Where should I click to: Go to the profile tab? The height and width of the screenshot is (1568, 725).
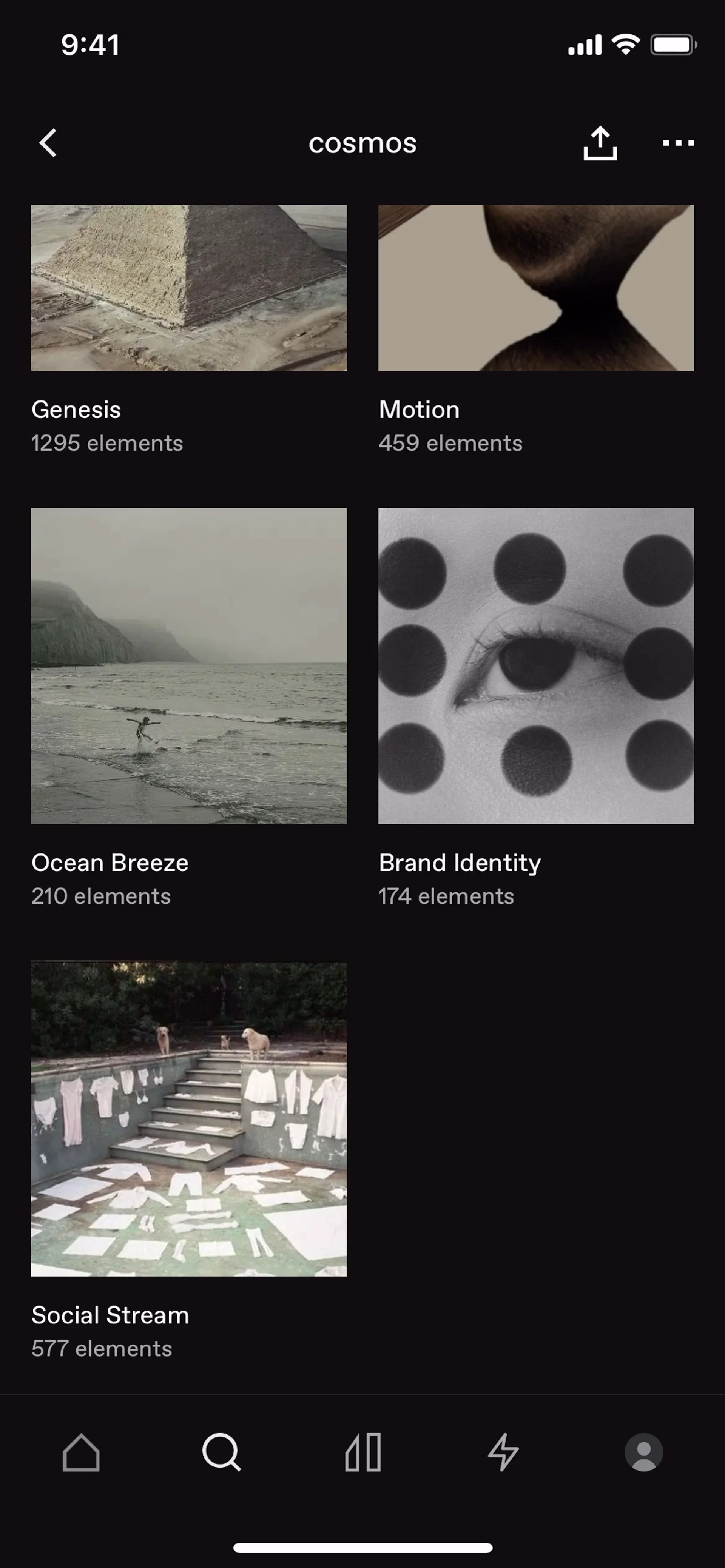click(x=643, y=1452)
